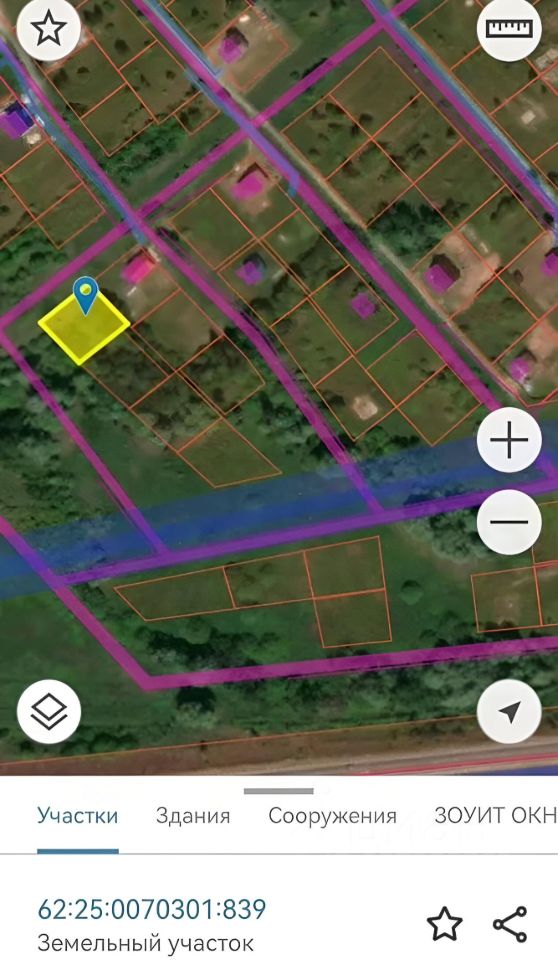Open the ruler measurement tool

(509, 29)
